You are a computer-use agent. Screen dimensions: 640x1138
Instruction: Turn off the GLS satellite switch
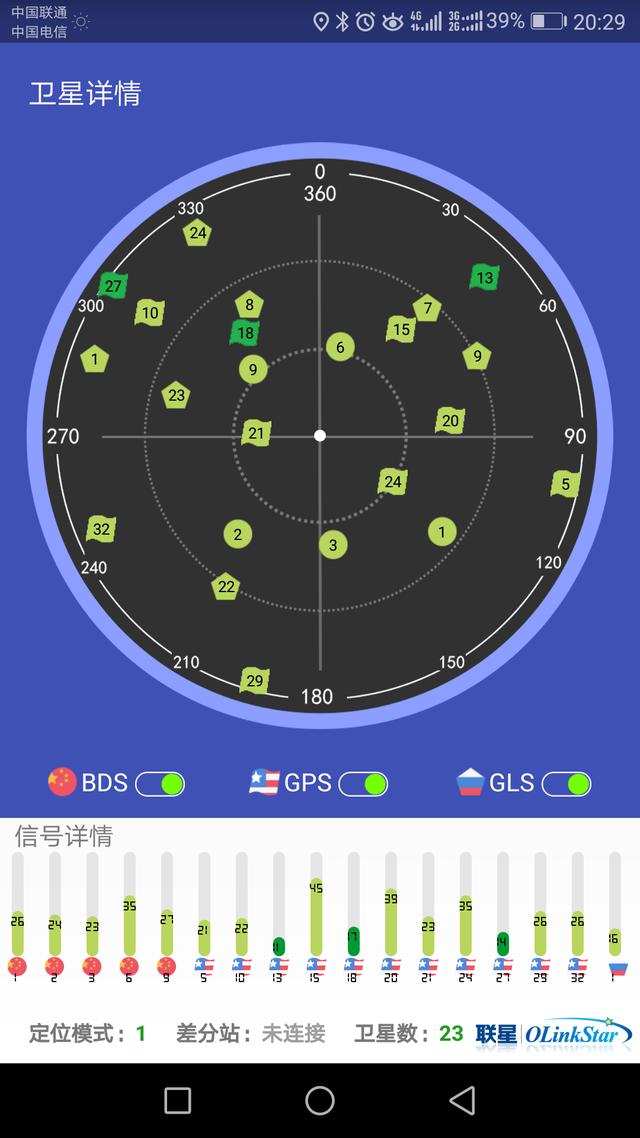[566, 783]
